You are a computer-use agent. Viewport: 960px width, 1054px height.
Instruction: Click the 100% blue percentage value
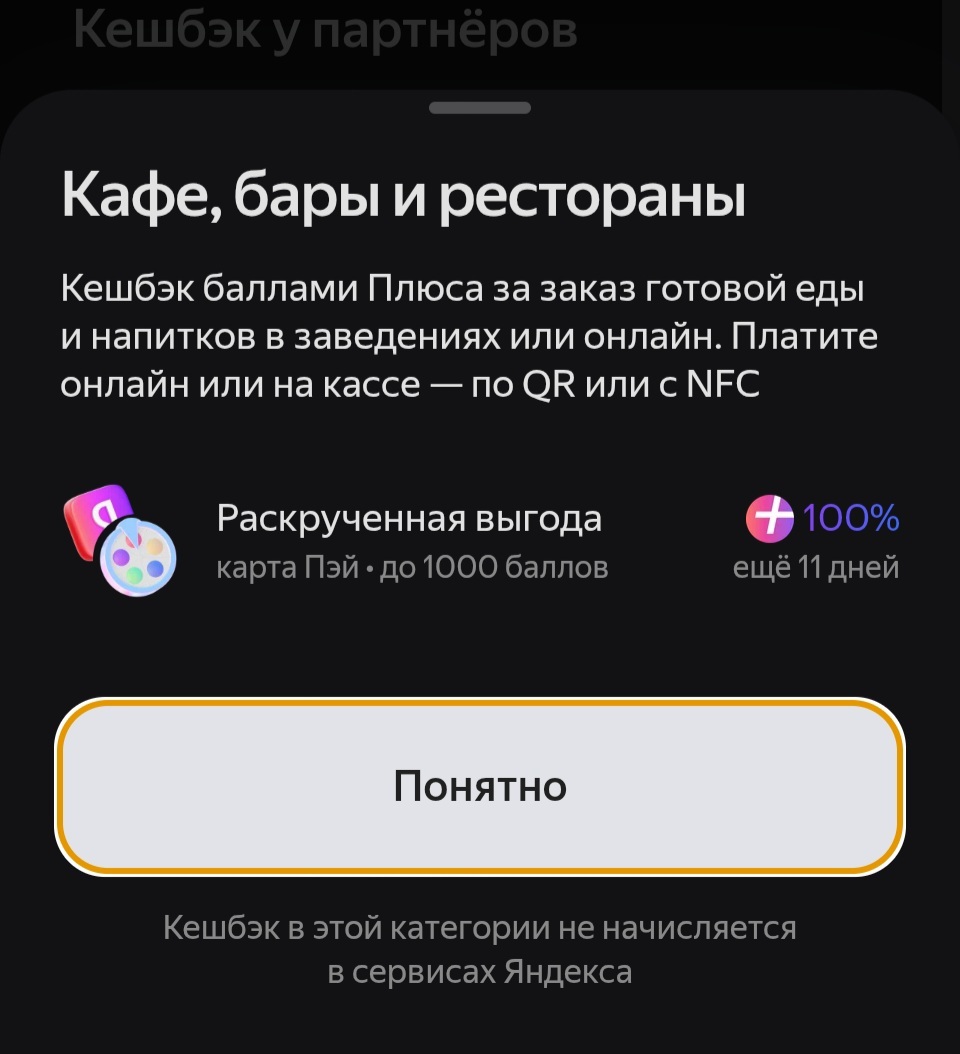[x=852, y=519]
